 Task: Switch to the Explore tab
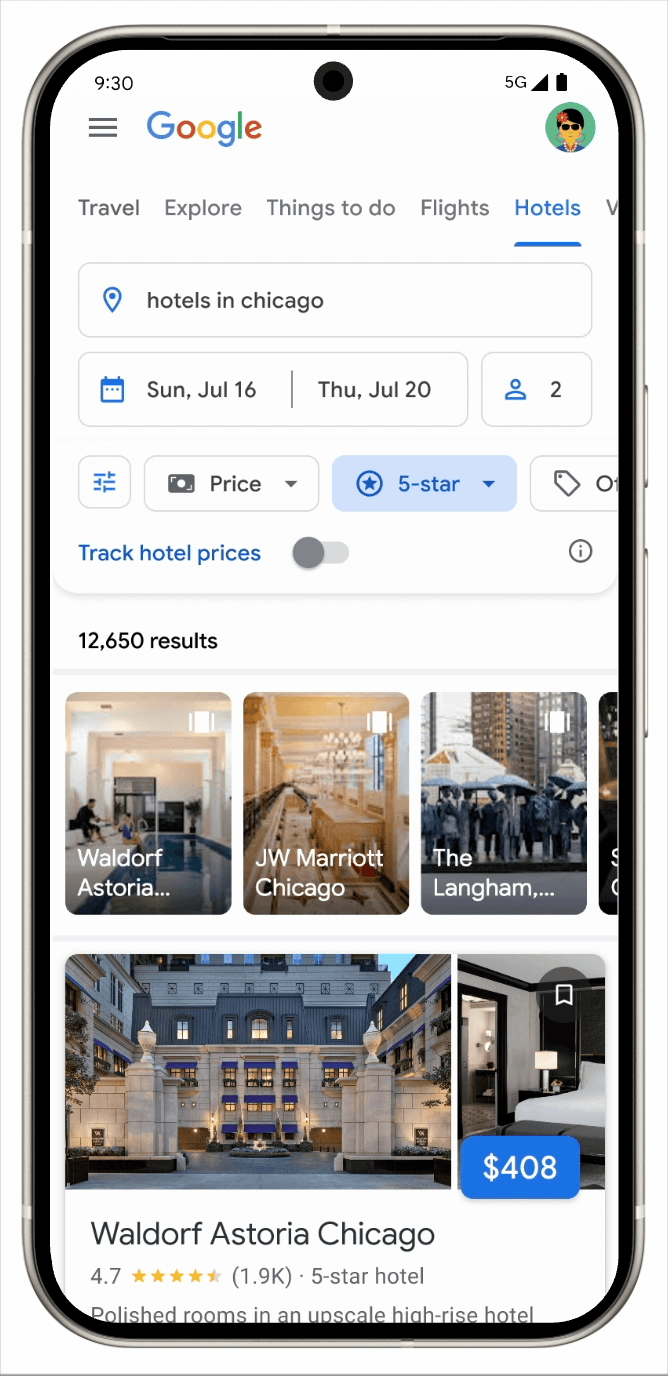coord(203,208)
